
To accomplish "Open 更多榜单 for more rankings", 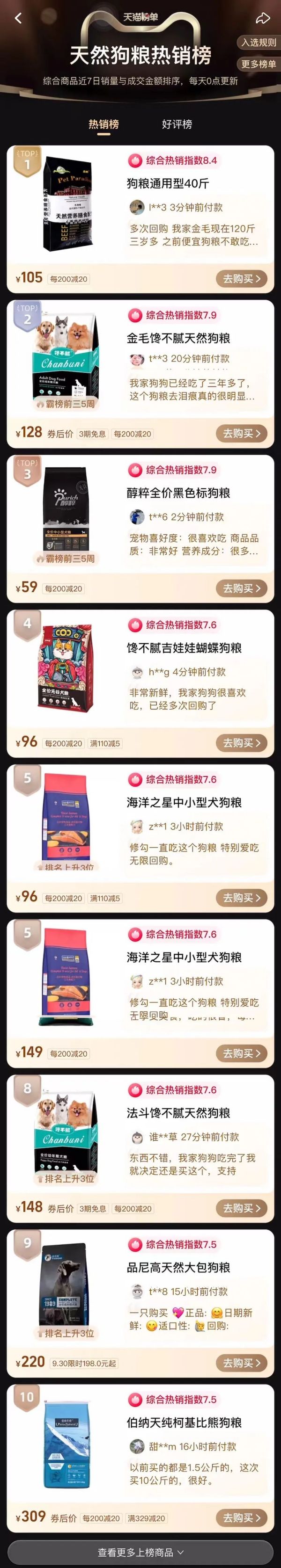I will [x=259, y=64].
